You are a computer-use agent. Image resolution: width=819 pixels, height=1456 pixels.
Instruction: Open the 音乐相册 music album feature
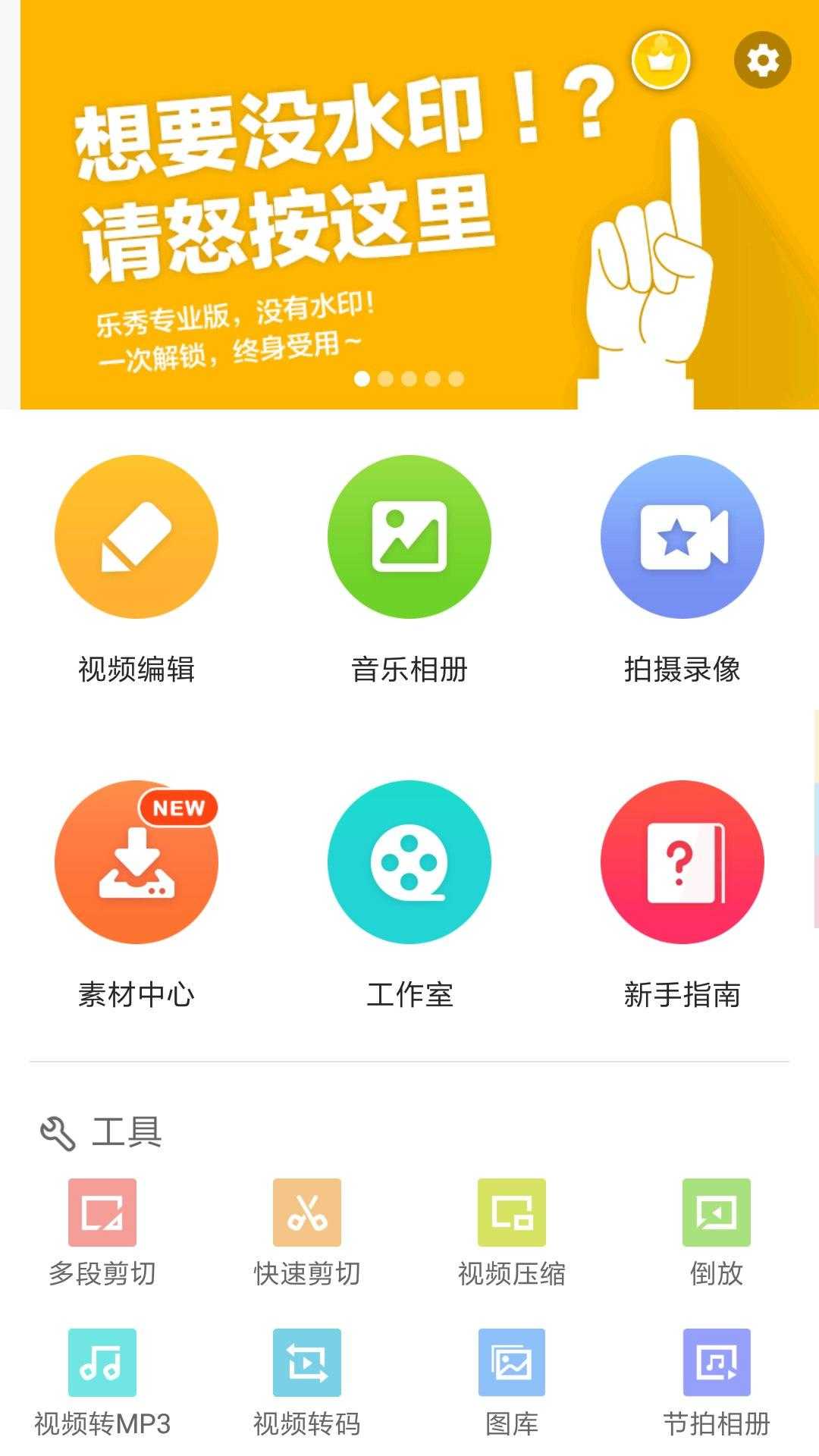tap(409, 538)
